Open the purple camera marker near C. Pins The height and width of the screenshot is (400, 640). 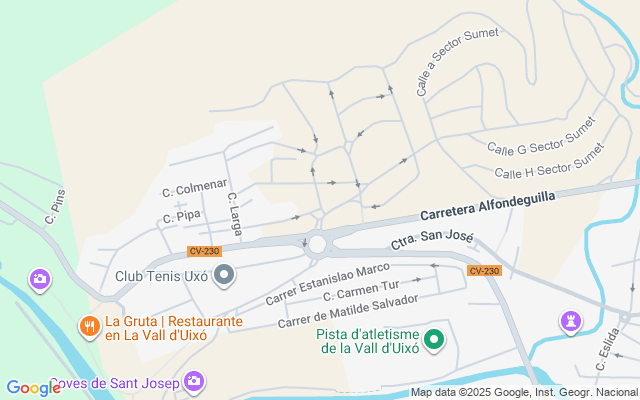40,279
